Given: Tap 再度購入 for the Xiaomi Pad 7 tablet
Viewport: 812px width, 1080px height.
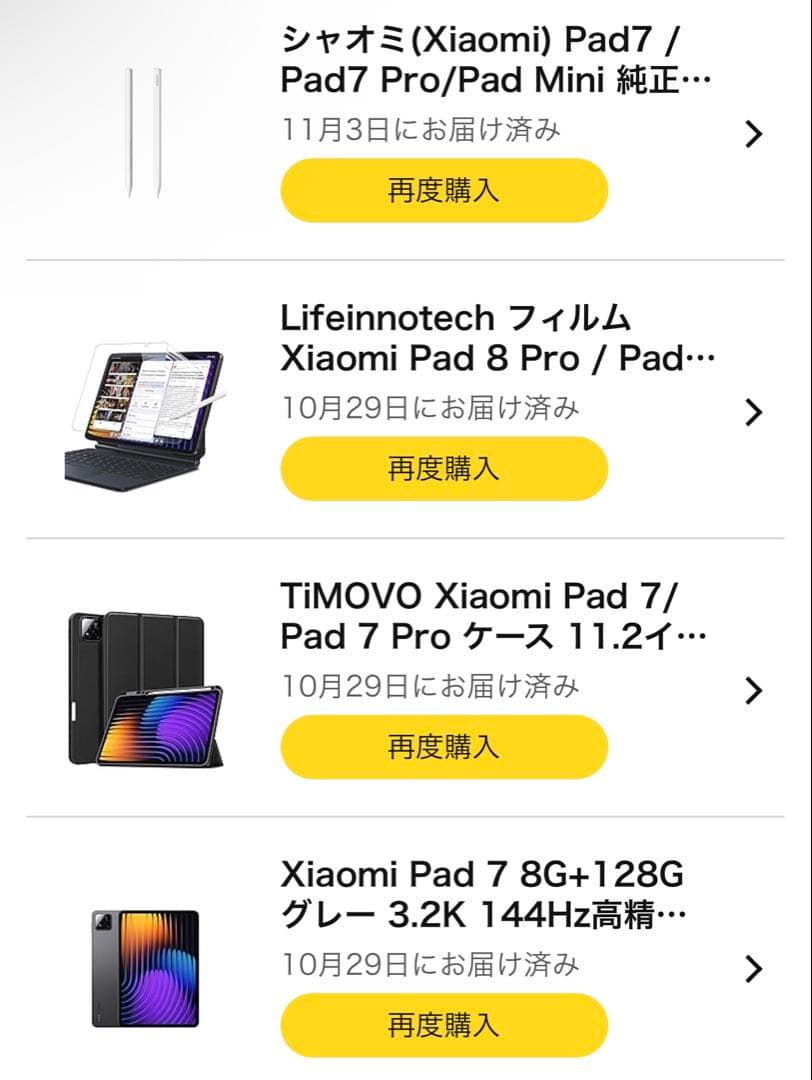Looking at the screenshot, I should tap(444, 1025).
